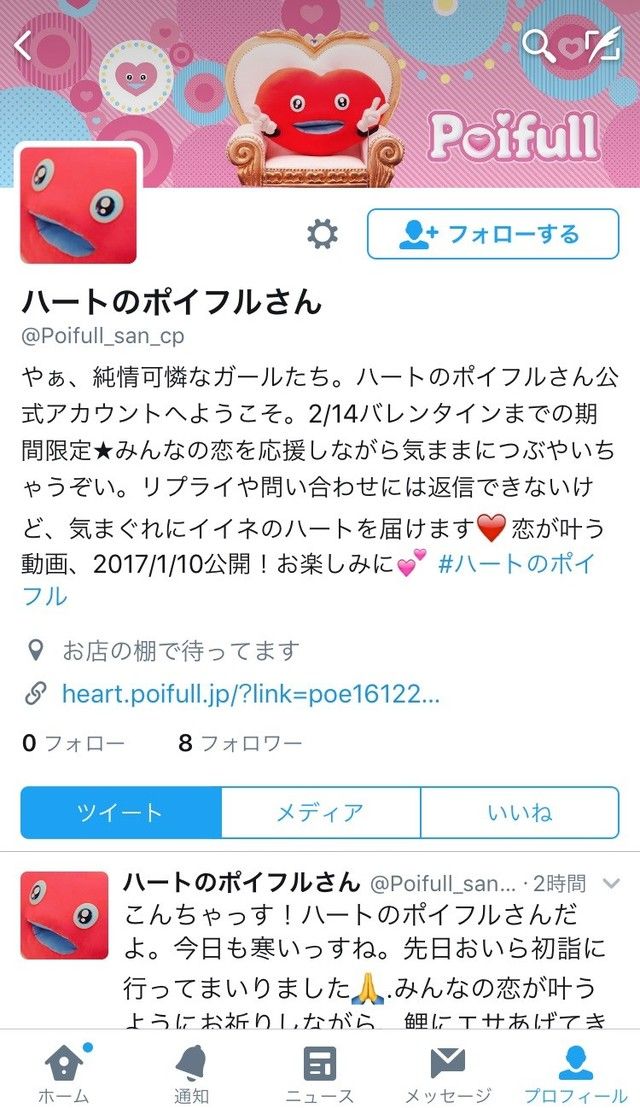Open the search magnifier icon
The width and height of the screenshot is (640, 1108).
click(538, 45)
